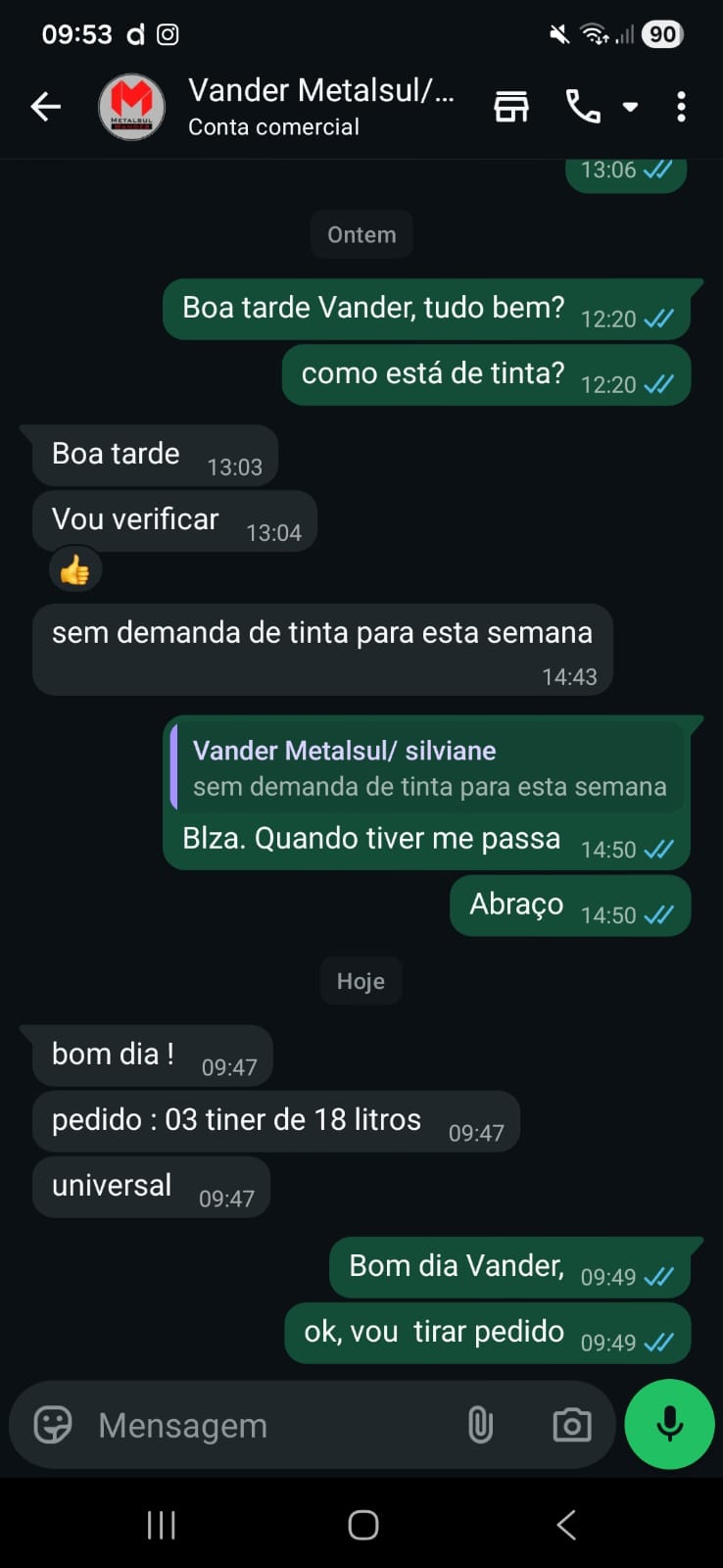
Task: Open the camera from message bar
Action: [x=571, y=1424]
